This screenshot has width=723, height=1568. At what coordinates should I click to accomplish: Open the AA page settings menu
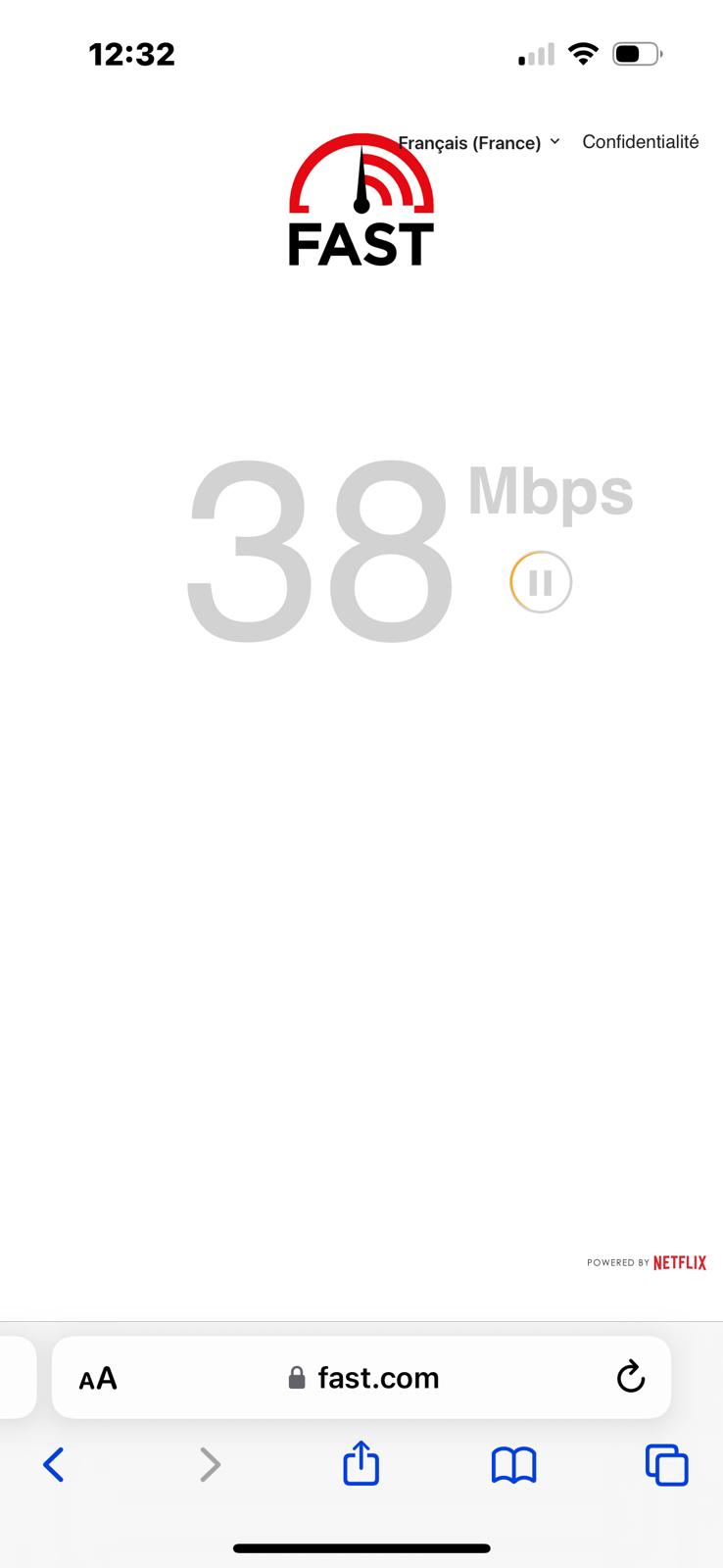point(98,1378)
